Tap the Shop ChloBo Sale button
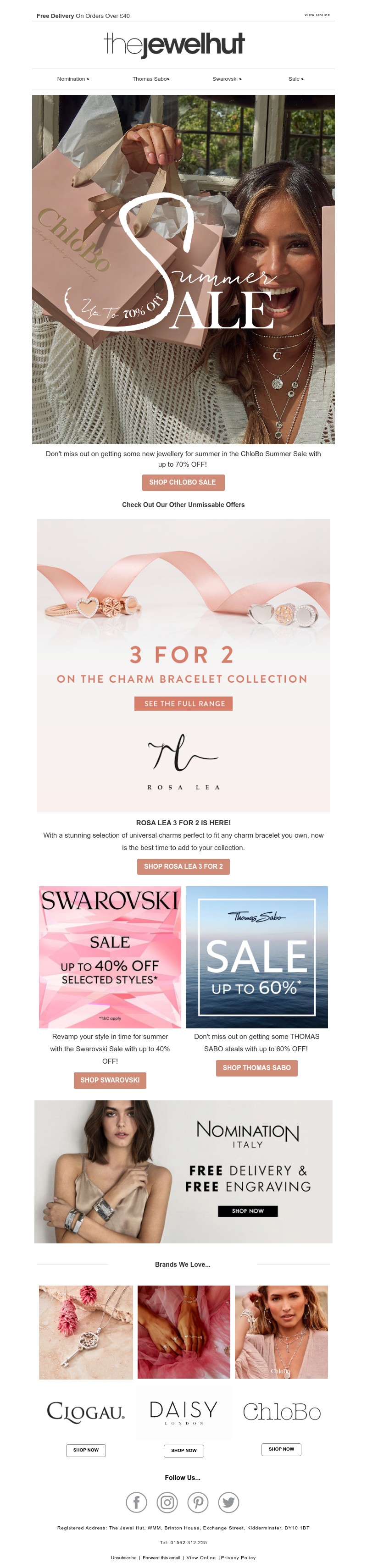 (183, 482)
